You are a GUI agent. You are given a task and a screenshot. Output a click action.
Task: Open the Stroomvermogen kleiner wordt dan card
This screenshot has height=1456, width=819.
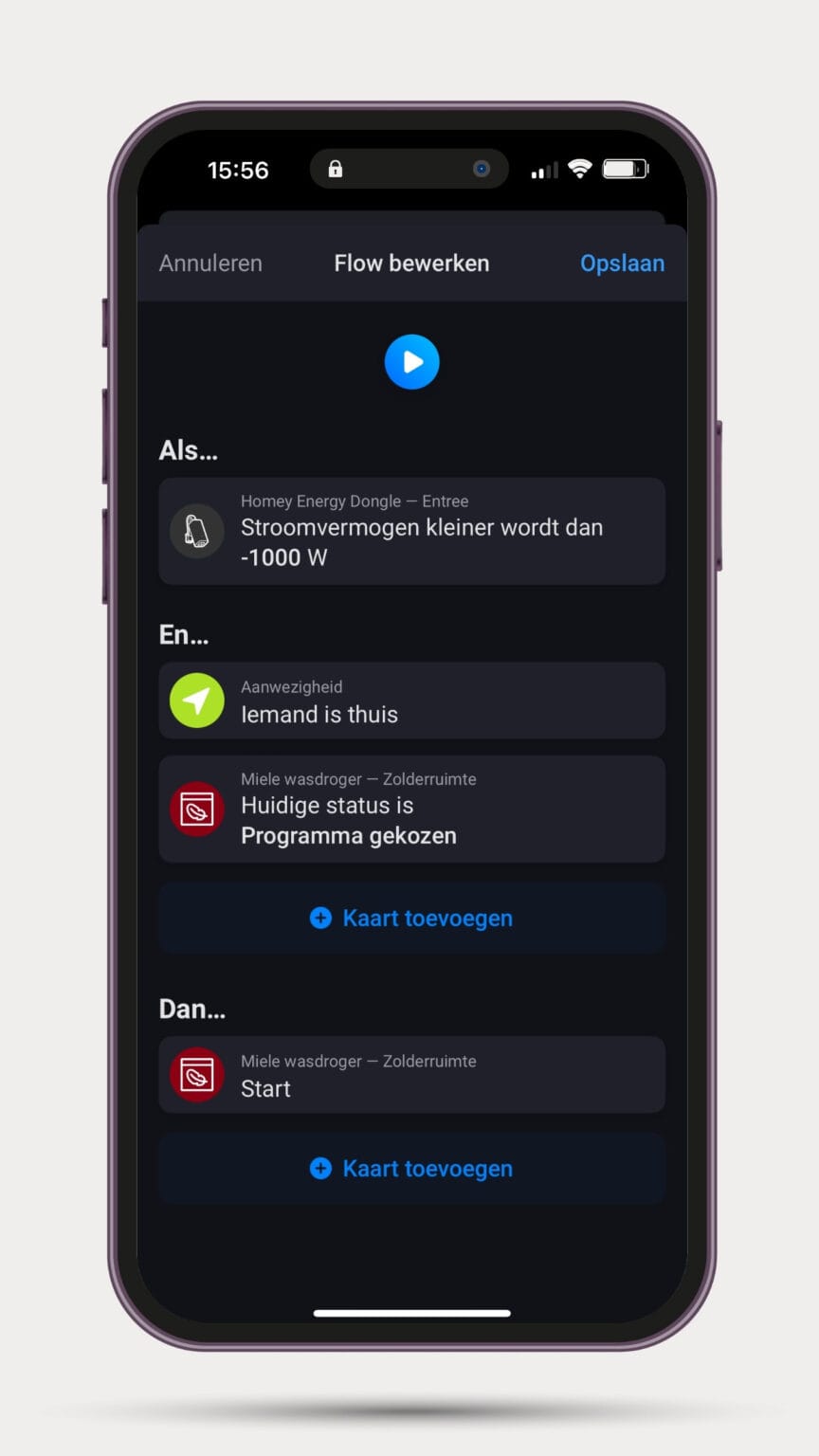(x=411, y=531)
